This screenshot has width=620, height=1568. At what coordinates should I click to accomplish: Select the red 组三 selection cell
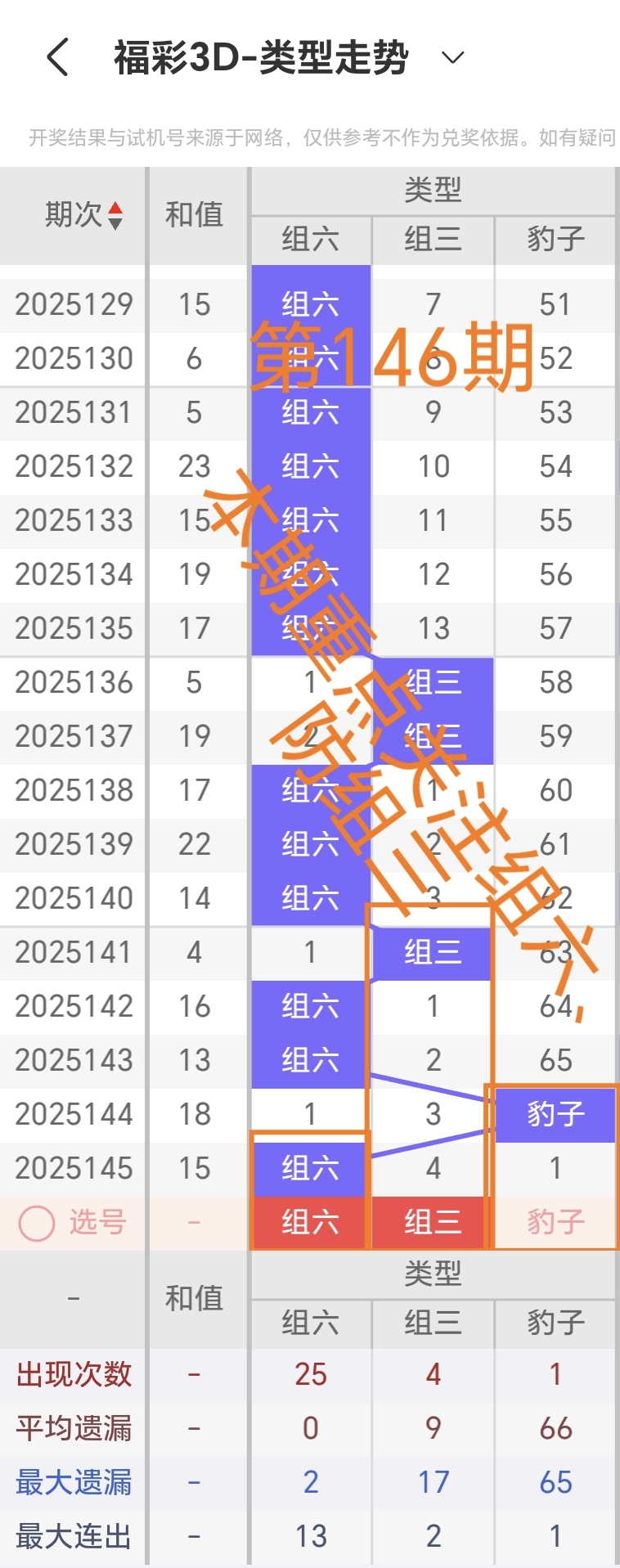tap(432, 1222)
